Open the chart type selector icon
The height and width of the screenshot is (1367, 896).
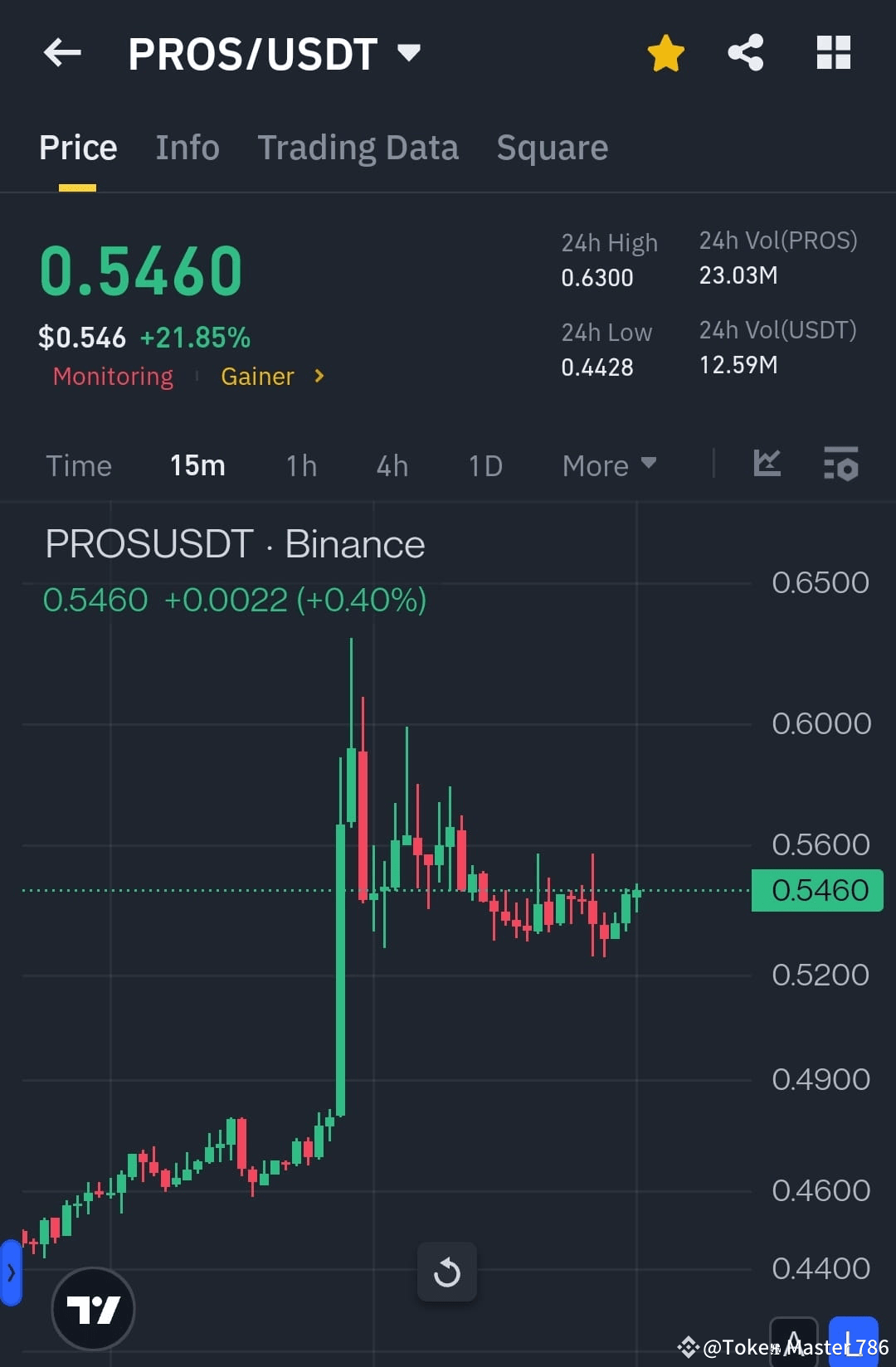[767, 465]
